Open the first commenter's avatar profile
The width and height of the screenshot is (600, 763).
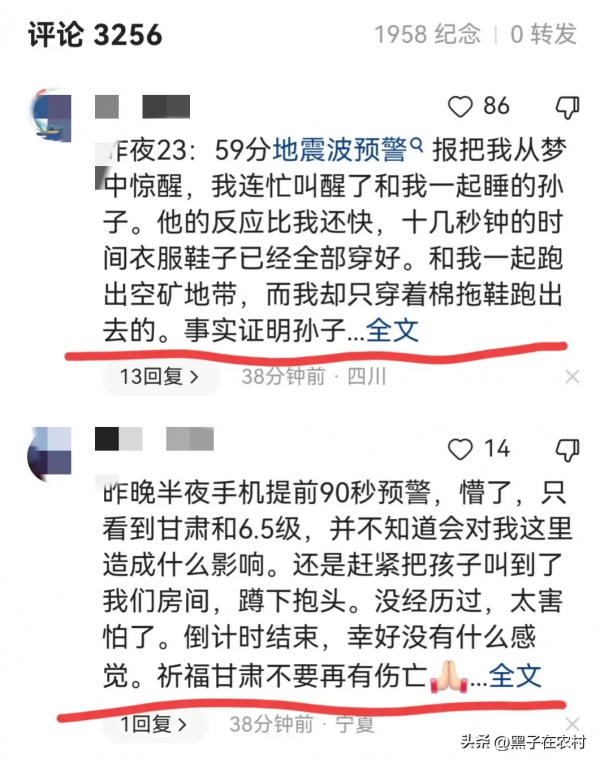coord(50,115)
